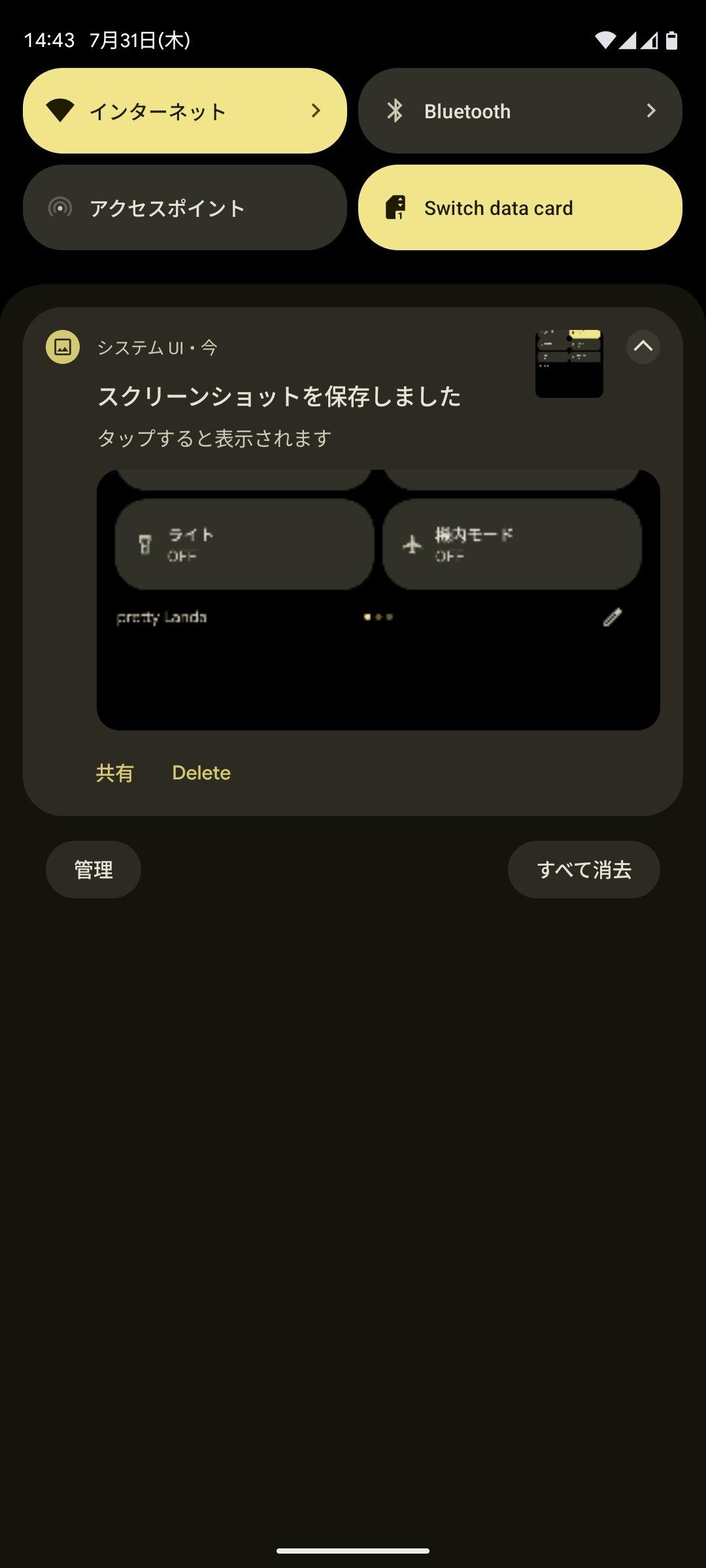Screen dimensions: 706x1568
Task: Share the screenshot via 共有
Action: click(115, 773)
